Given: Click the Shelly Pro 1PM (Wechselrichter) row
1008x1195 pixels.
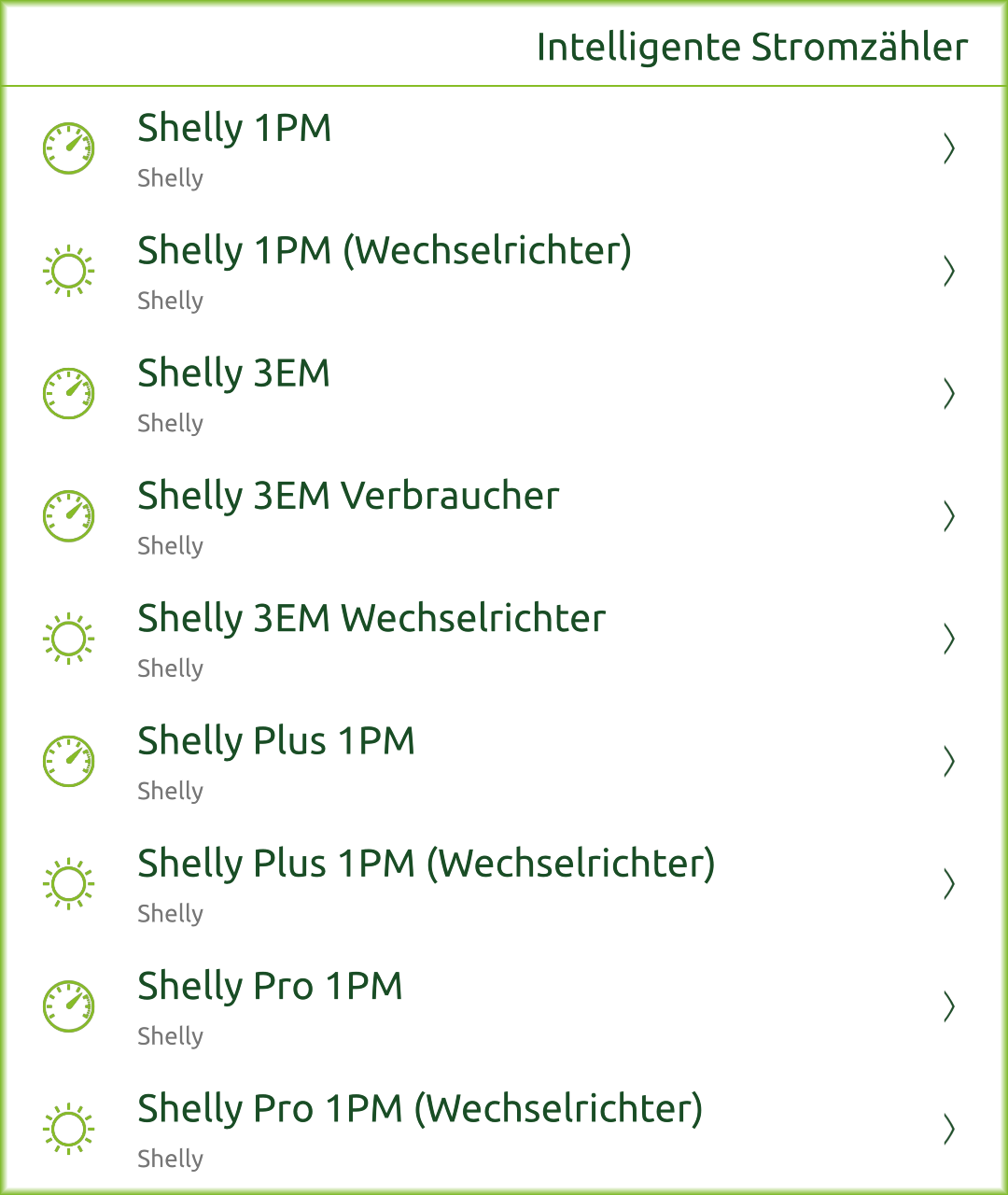Looking at the screenshot, I should (422, 1109).
